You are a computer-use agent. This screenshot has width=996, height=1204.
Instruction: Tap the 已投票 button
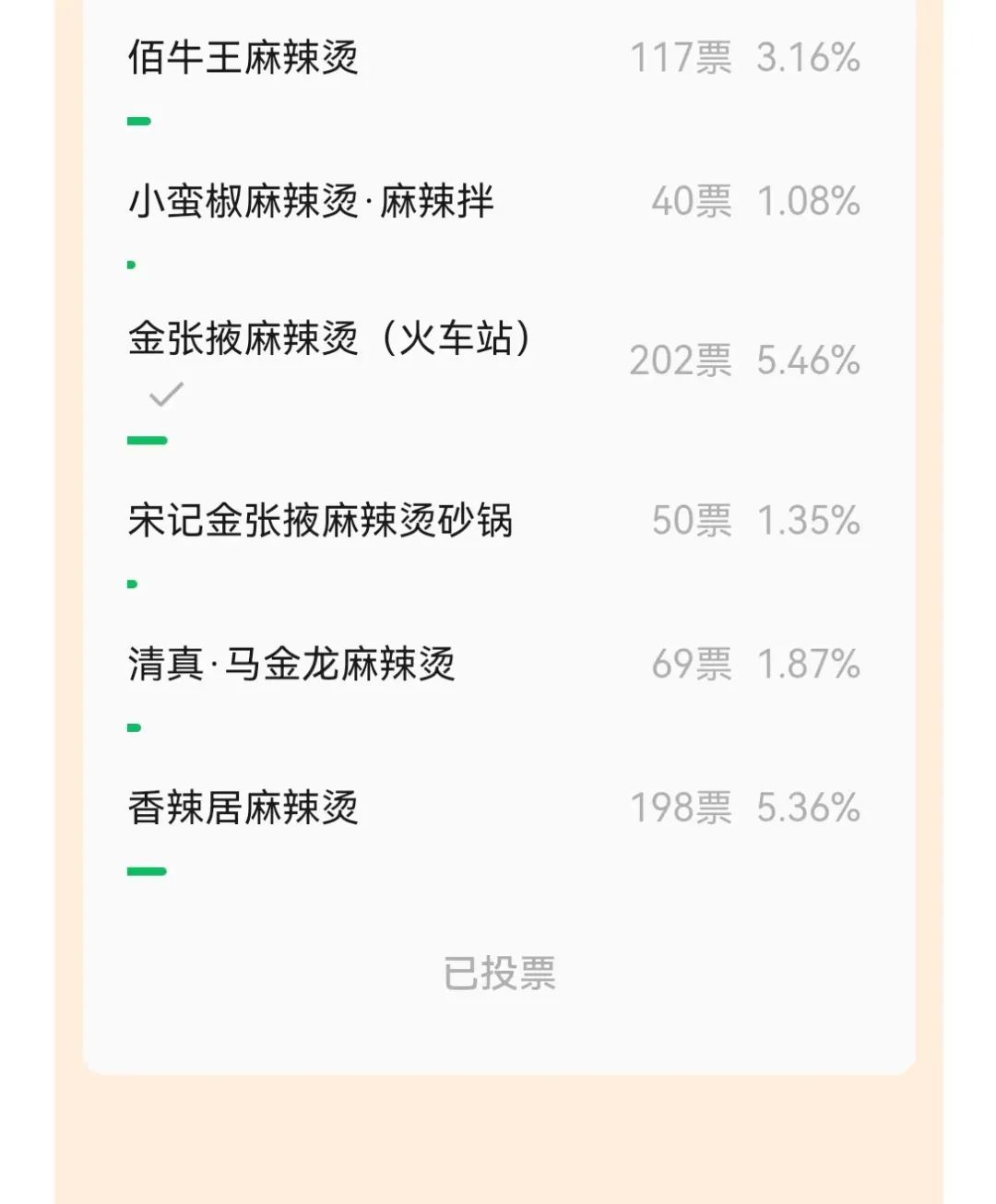tap(499, 974)
